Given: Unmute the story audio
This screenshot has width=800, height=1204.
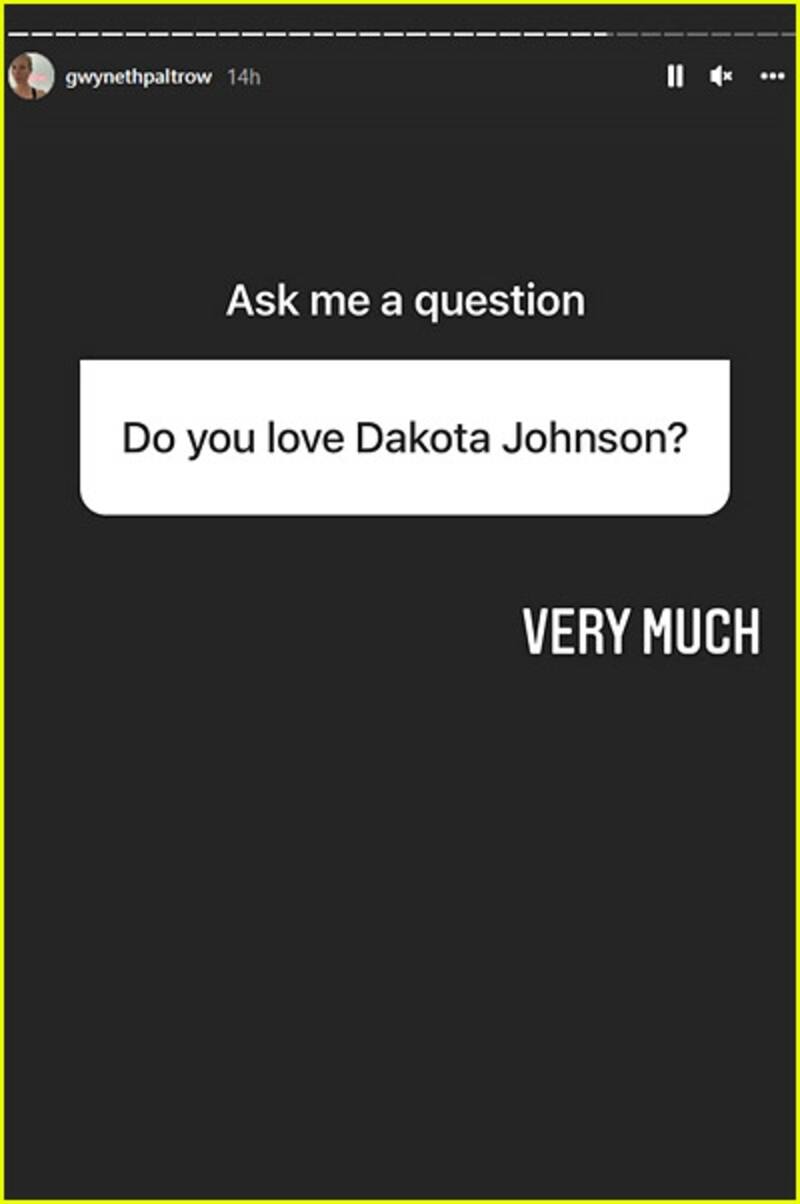Looking at the screenshot, I should pos(721,76).
